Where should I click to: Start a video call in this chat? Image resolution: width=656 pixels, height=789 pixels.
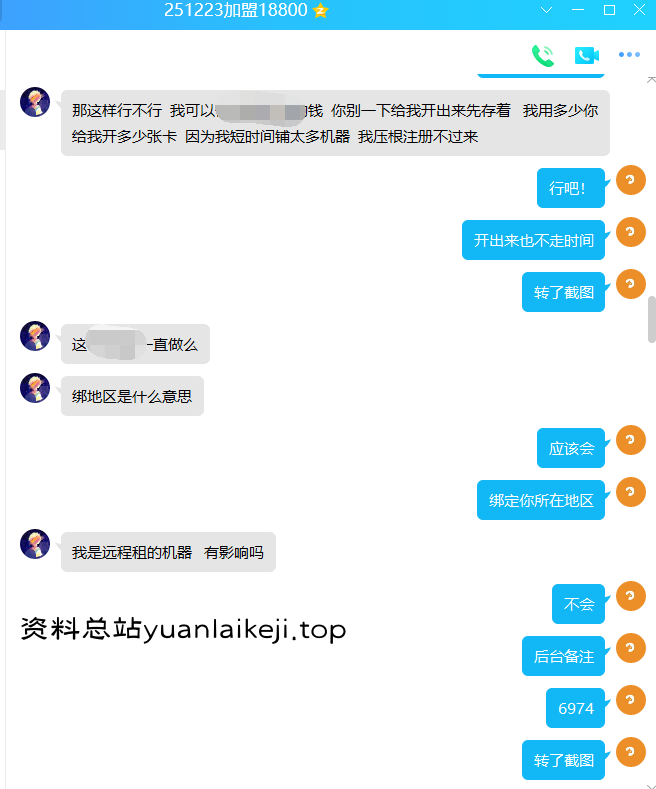(x=586, y=56)
